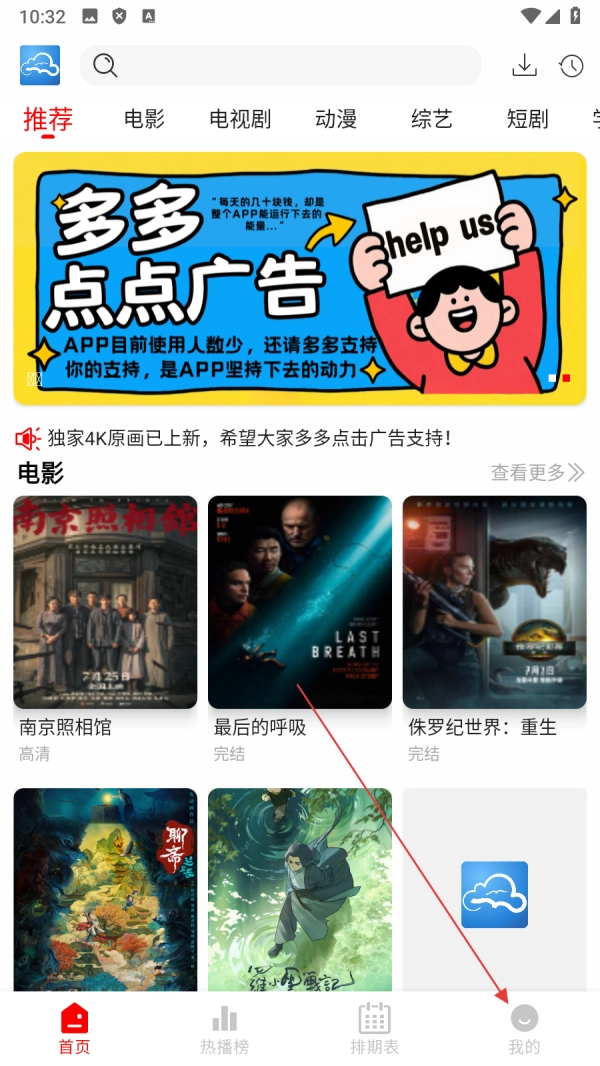The height and width of the screenshot is (1066, 600).
Task: Switch to the 热播榜 tab
Action: pos(224,1030)
